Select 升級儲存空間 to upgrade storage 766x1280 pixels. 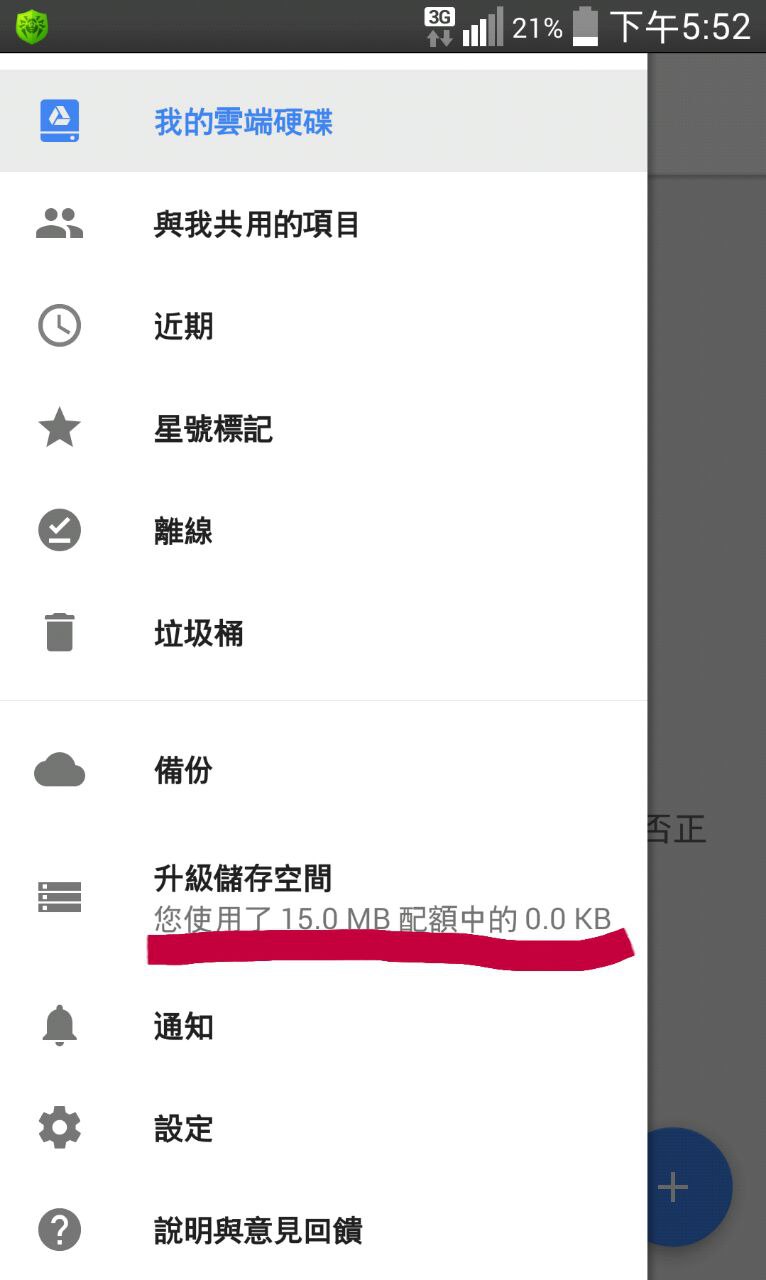[x=243, y=879]
